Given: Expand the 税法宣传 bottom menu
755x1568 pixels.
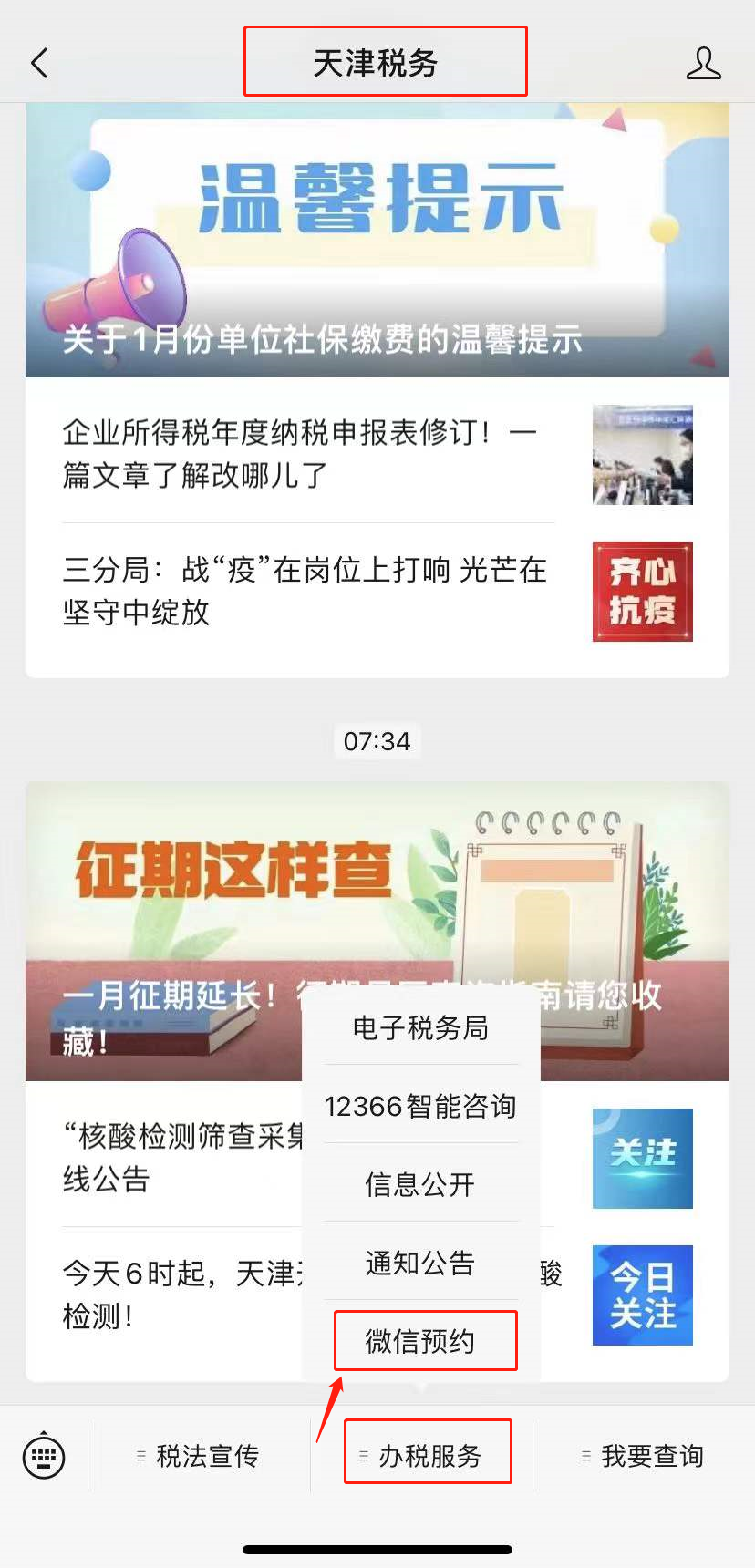Looking at the screenshot, I should (199, 1456).
